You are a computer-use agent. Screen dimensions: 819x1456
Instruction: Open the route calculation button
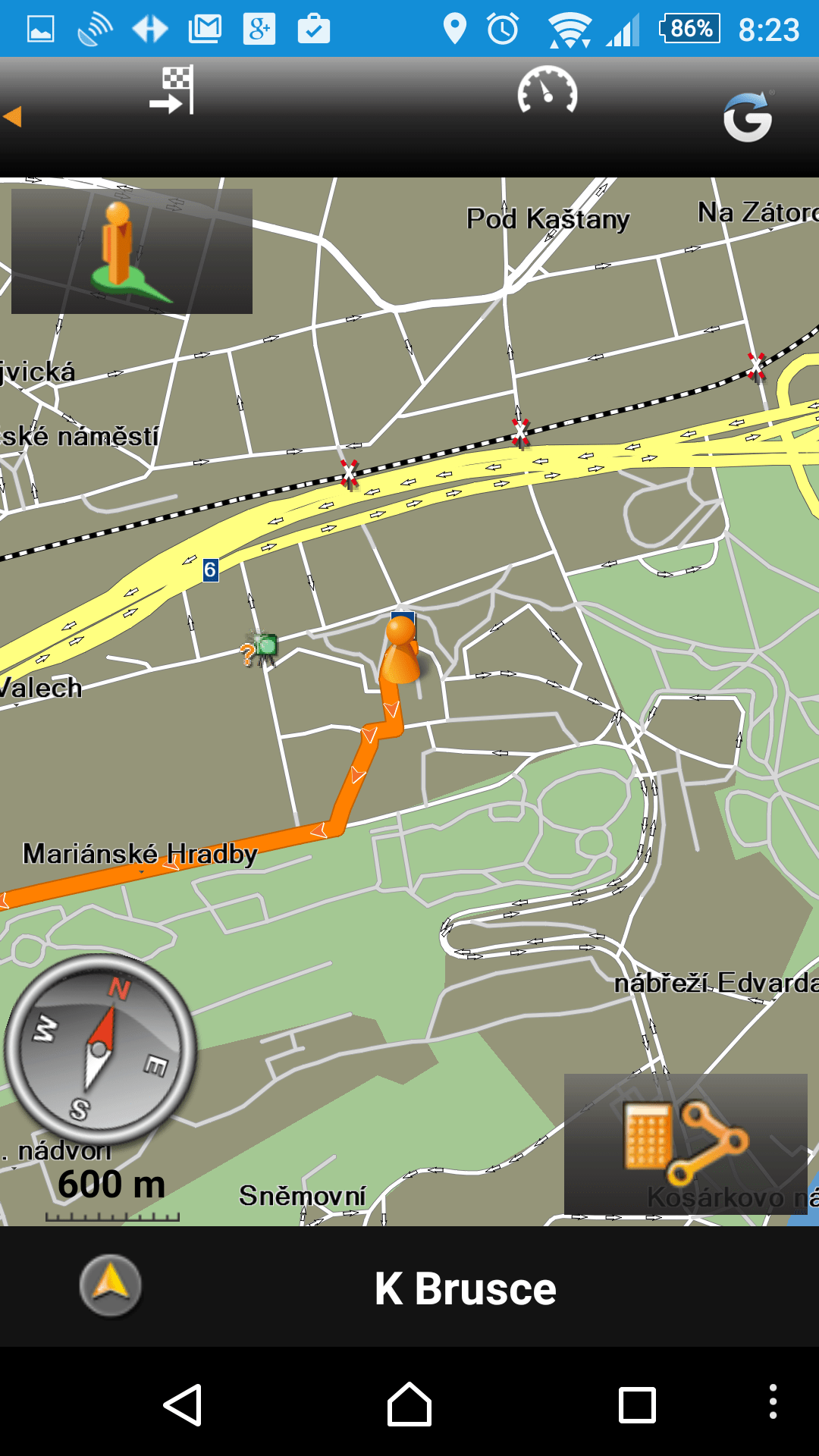point(686,1144)
